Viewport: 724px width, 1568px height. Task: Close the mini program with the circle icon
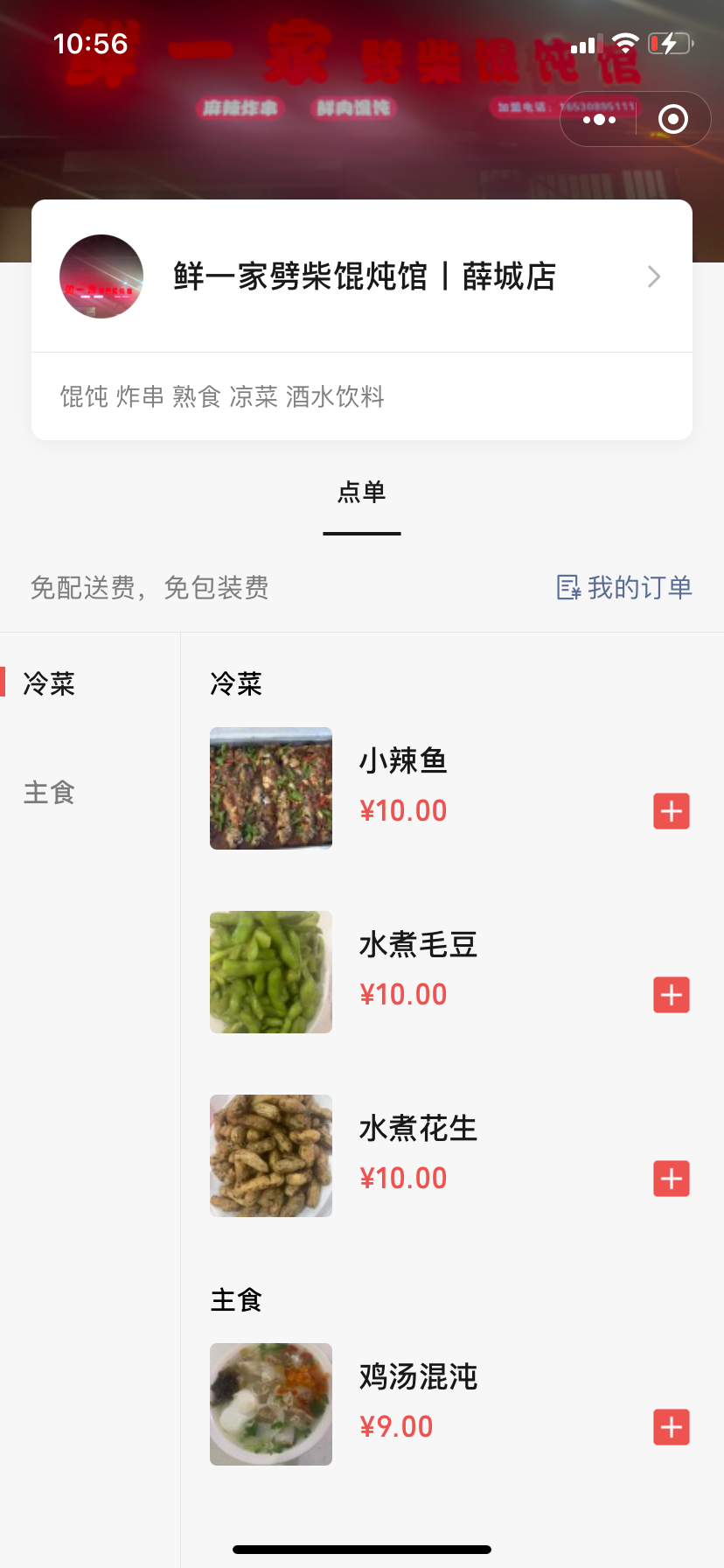pos(672,119)
